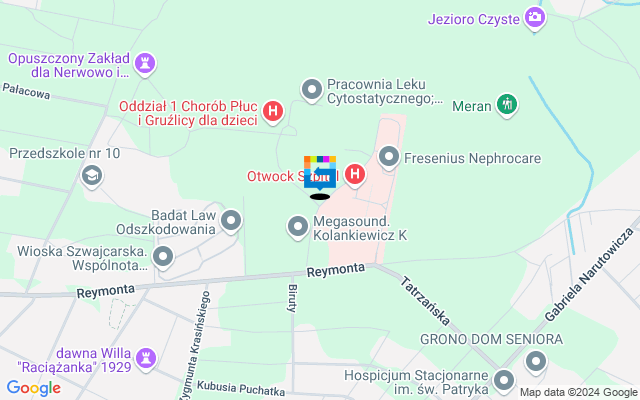This screenshot has width=640, height=400.
Task: Tap the colorful custom pin in the map center
Action: [320, 171]
